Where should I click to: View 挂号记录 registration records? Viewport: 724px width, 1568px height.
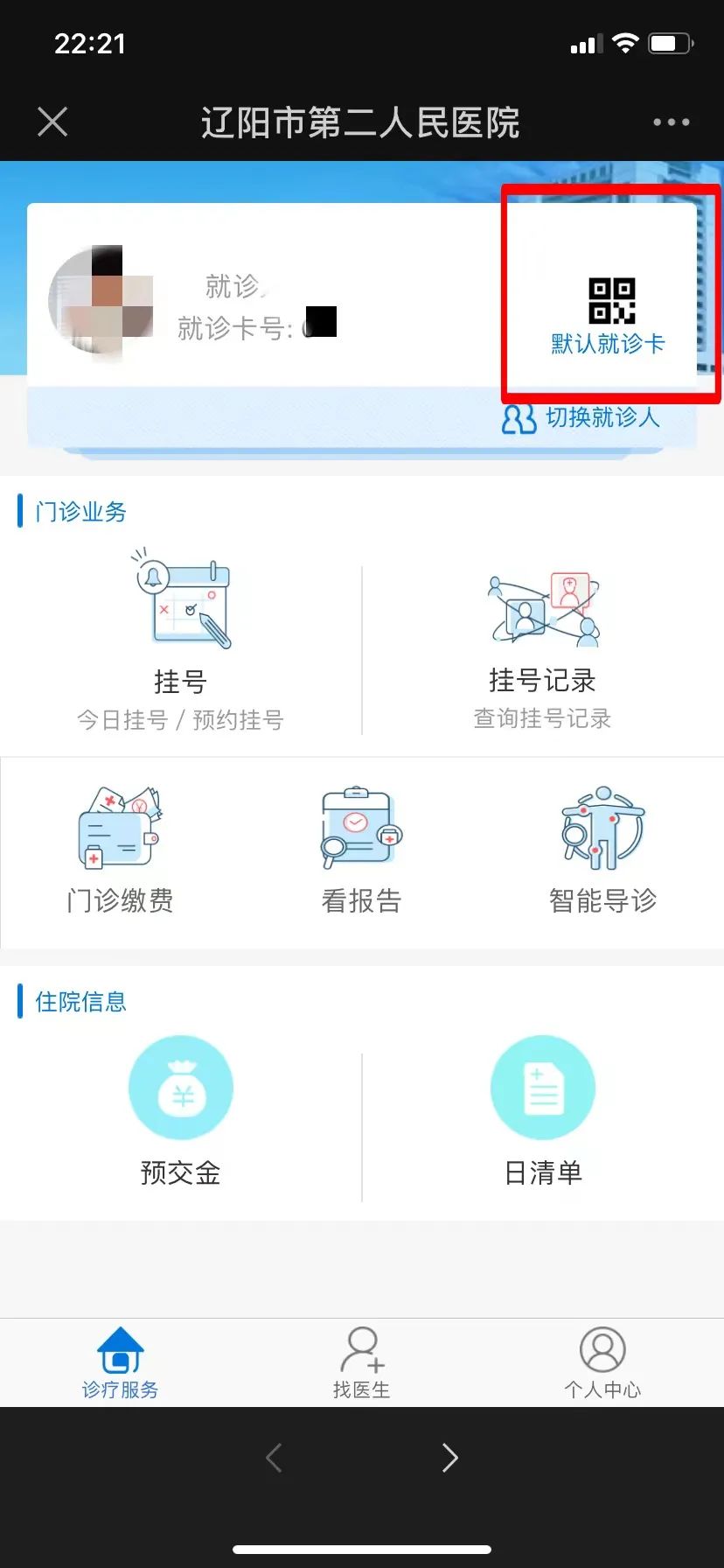(542, 647)
